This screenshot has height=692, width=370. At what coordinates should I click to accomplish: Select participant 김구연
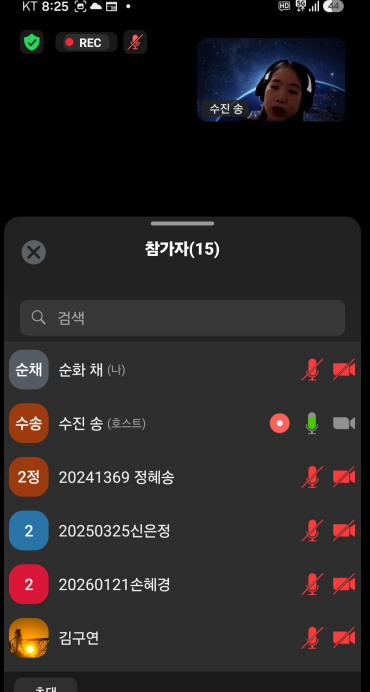182,638
